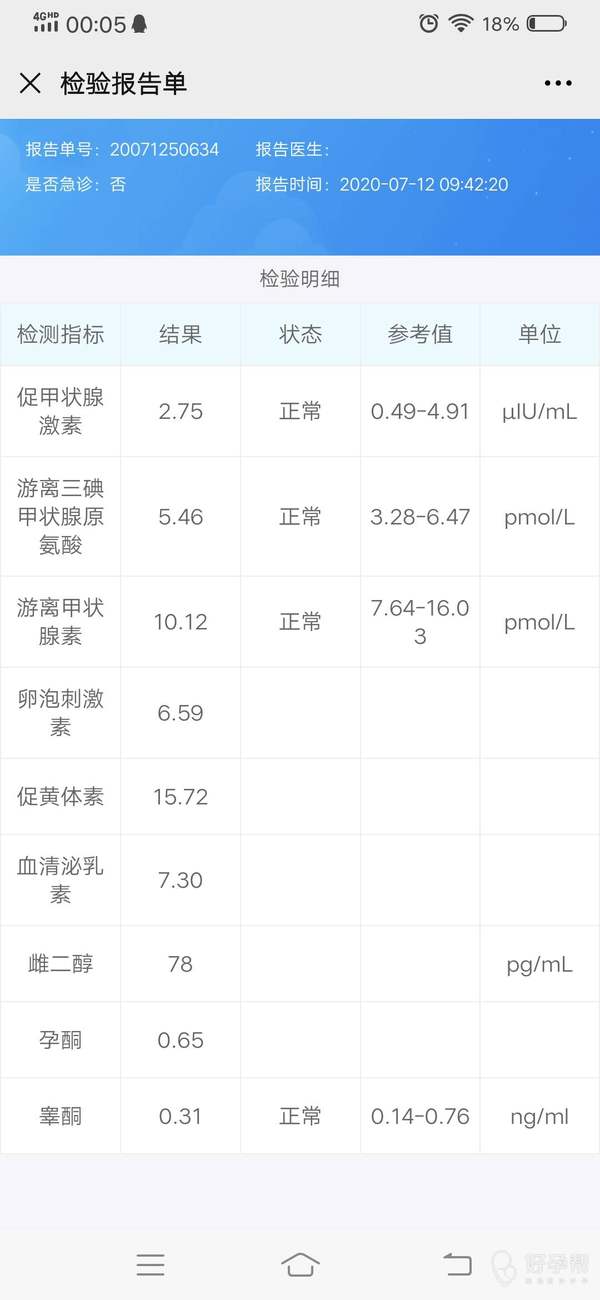The height and width of the screenshot is (1300, 600).
Task: Go to the home screen
Action: (300, 1264)
